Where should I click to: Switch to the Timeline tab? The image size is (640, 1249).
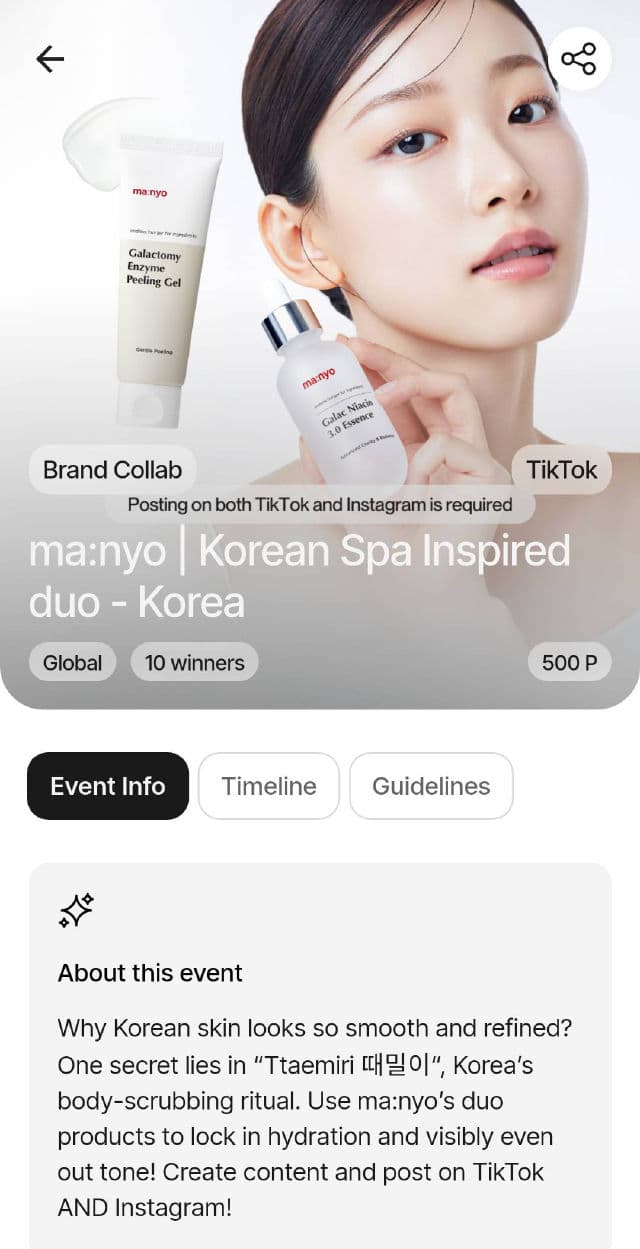click(x=269, y=786)
